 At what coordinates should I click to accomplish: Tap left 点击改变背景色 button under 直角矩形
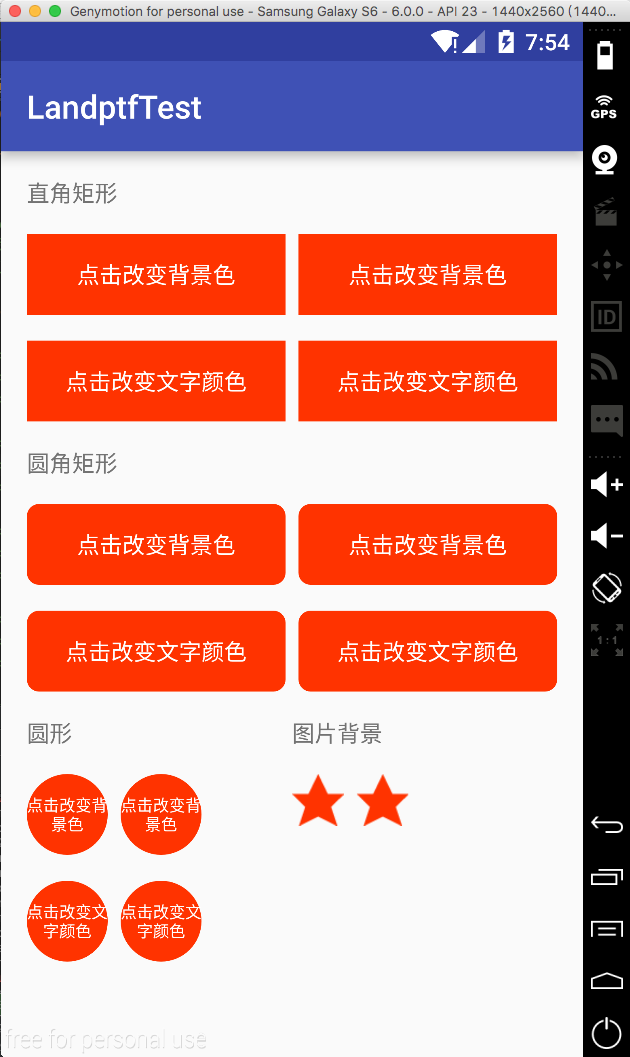156,274
